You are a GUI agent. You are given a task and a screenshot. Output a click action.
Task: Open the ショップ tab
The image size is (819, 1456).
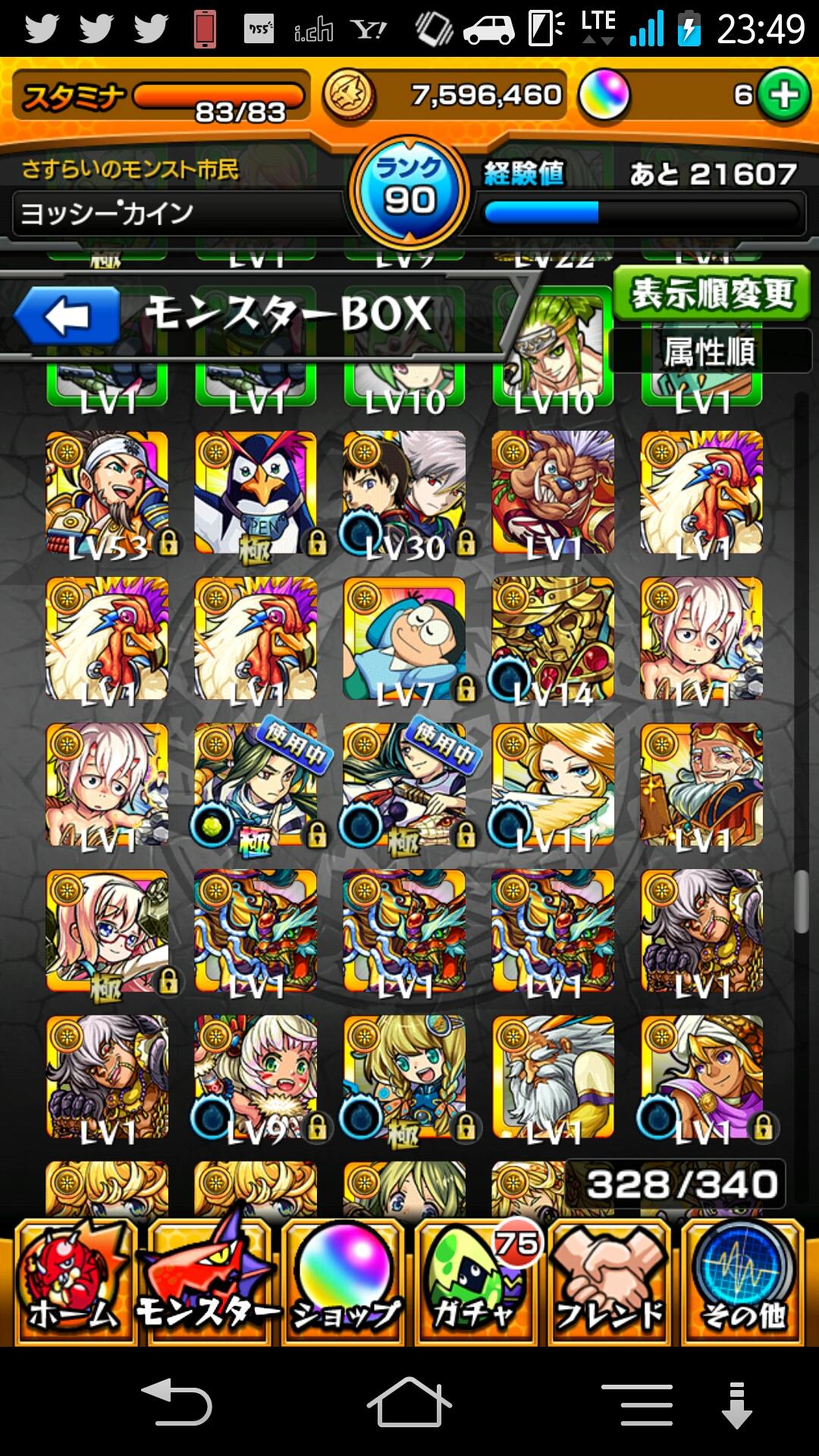[346, 1283]
